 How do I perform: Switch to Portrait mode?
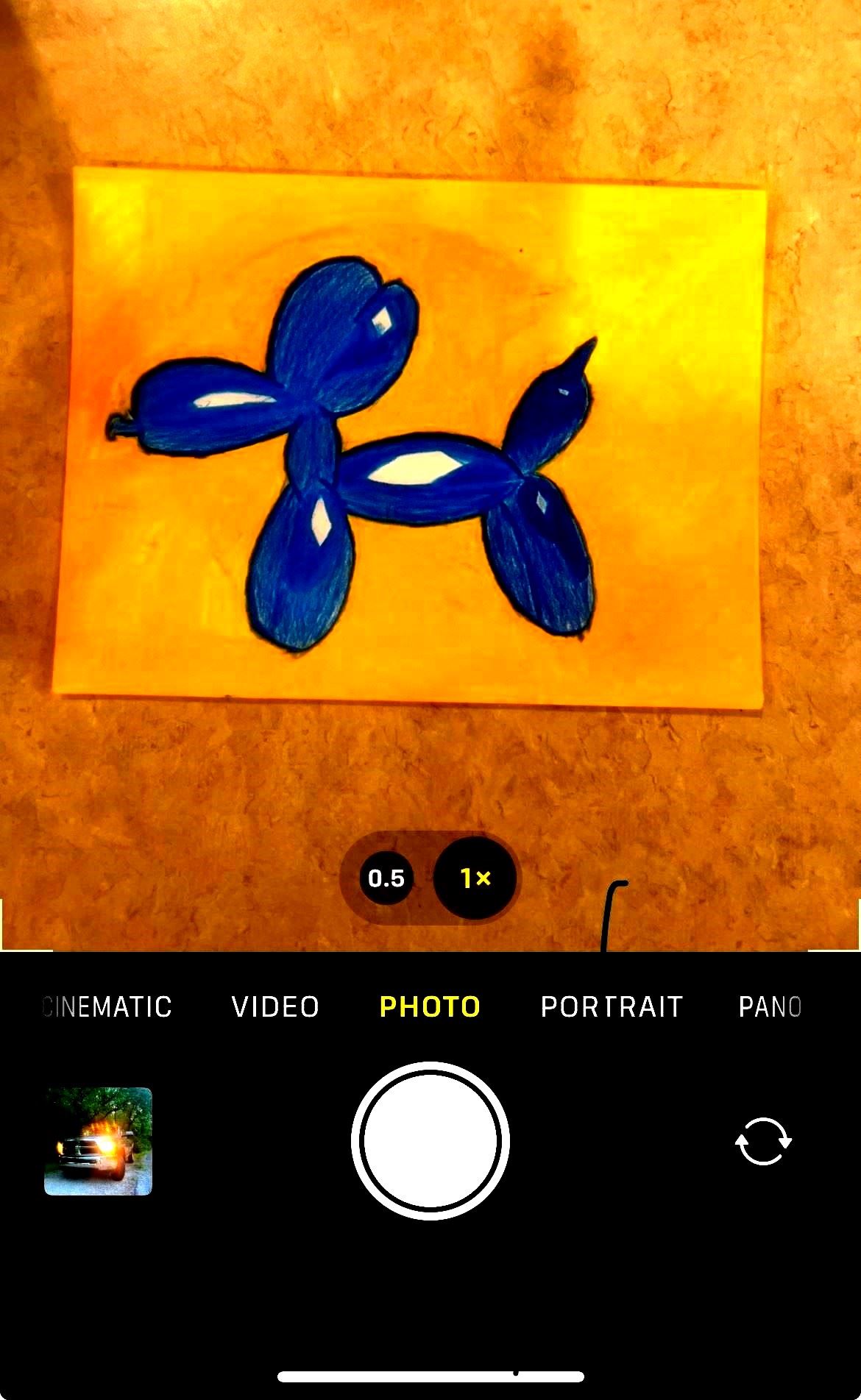tap(612, 1006)
